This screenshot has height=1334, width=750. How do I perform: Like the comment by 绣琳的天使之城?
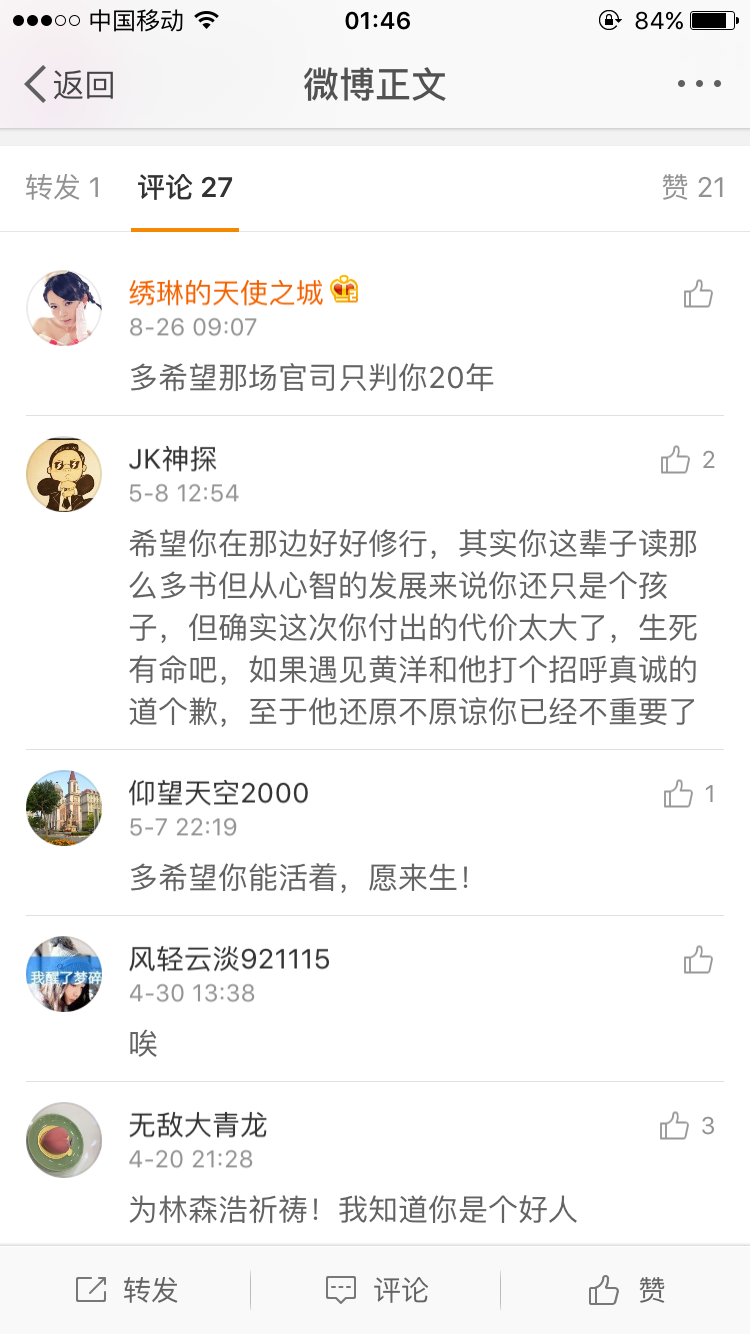[x=698, y=294]
